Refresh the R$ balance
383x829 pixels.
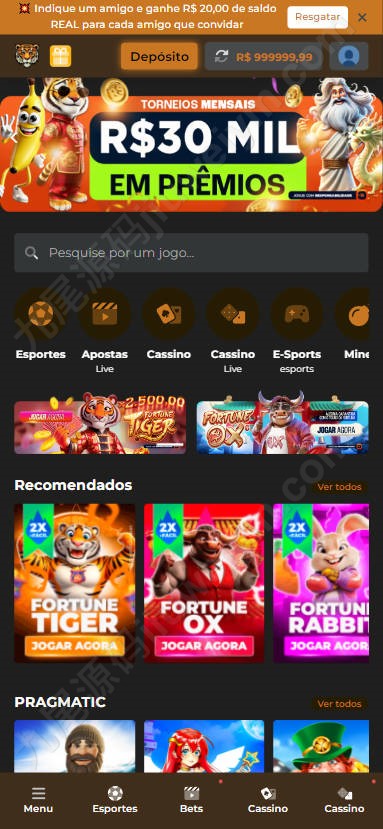pyautogui.click(x=222, y=57)
